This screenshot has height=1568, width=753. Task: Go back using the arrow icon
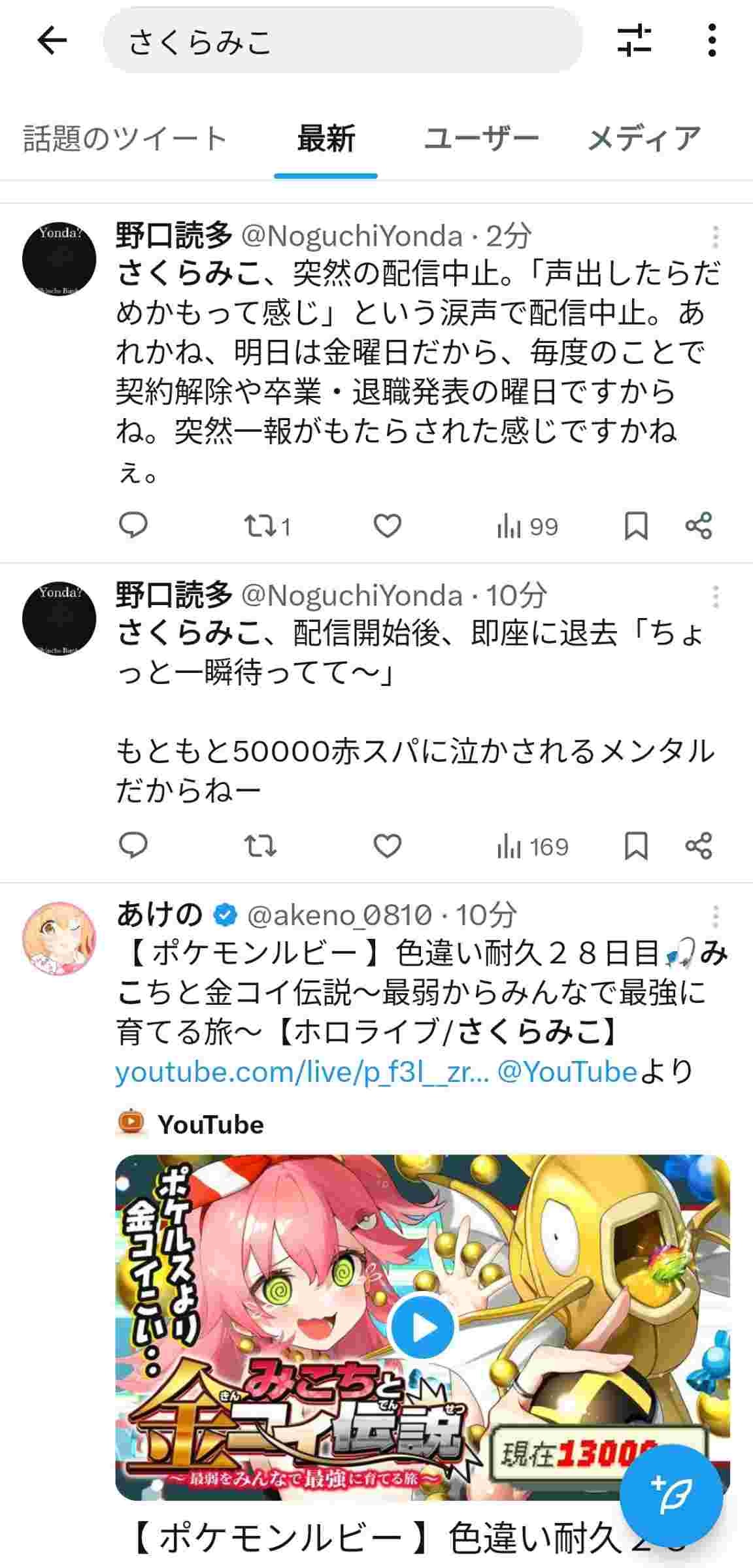(52, 42)
